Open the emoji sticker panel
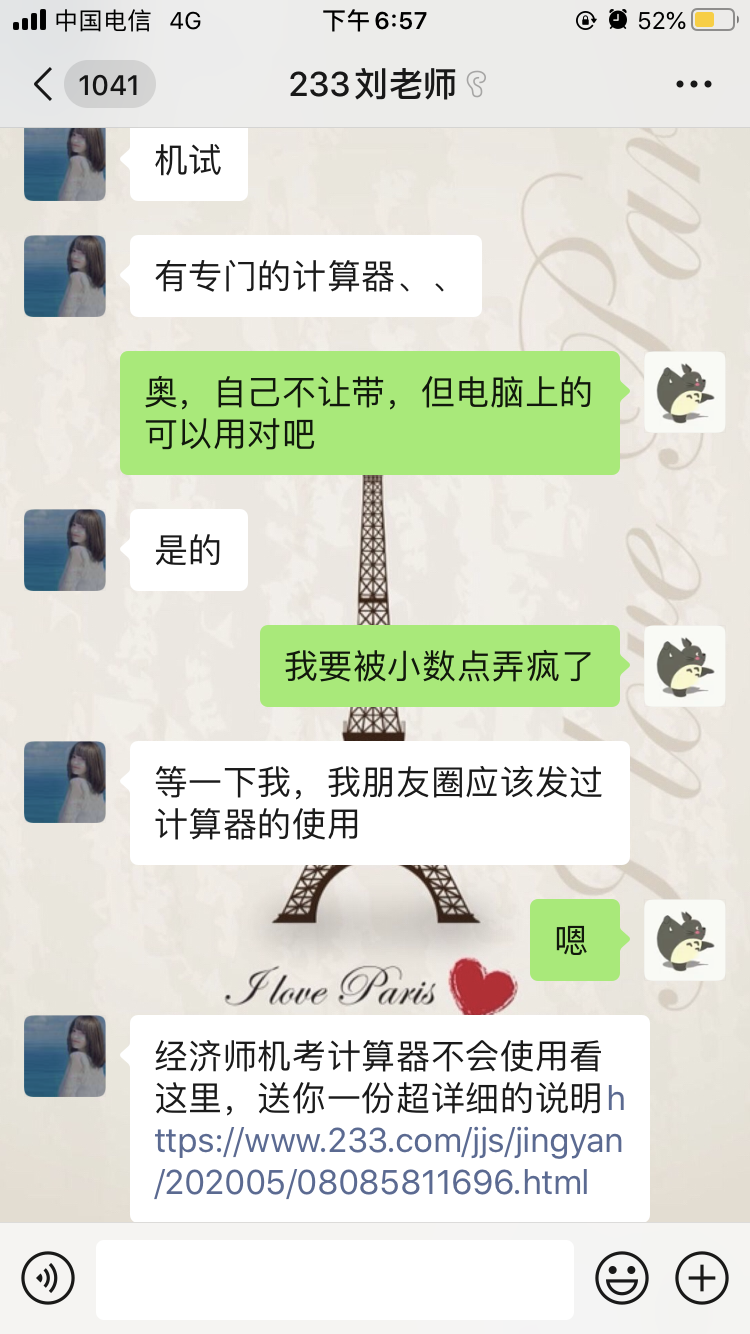Viewport: 750px width, 1334px height. pyautogui.click(x=621, y=1278)
